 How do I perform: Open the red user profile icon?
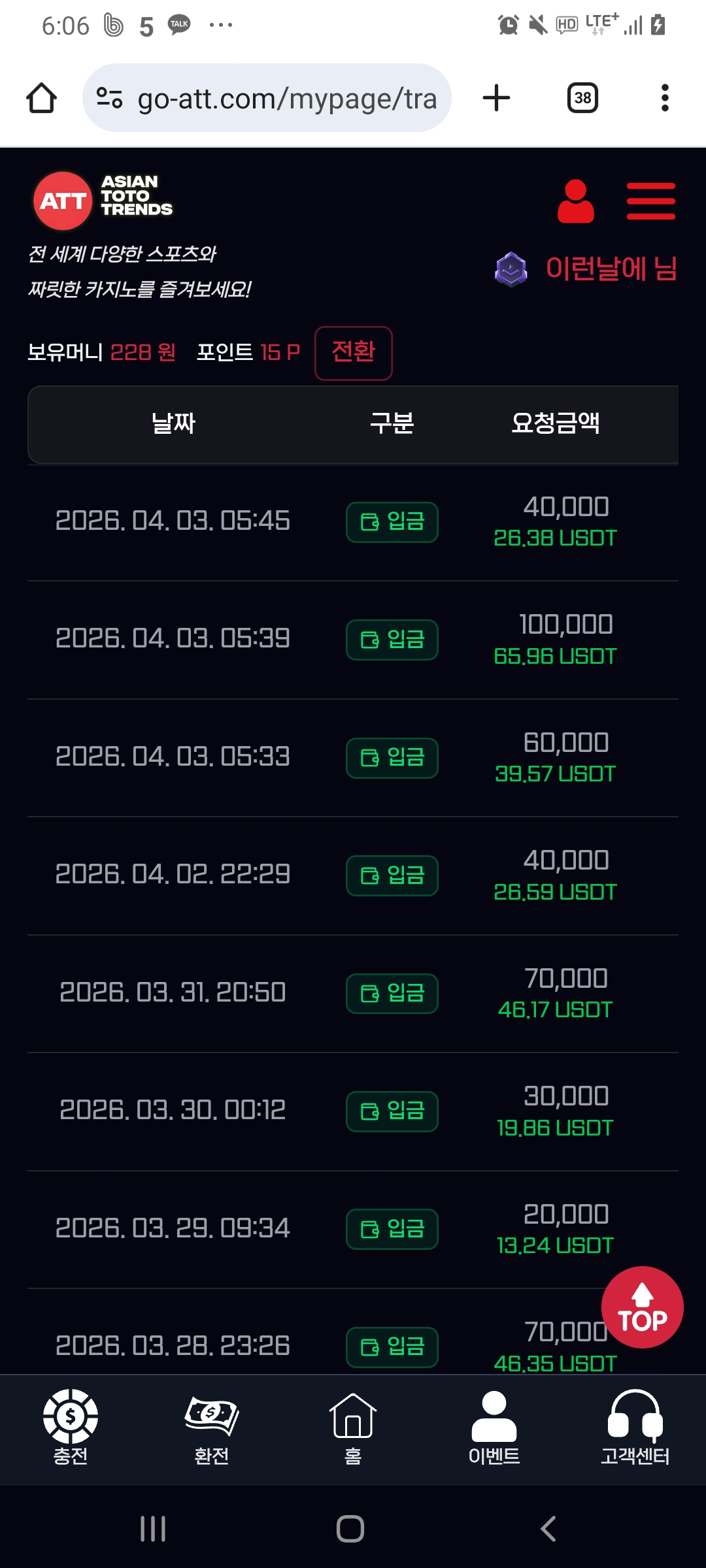[x=575, y=201]
